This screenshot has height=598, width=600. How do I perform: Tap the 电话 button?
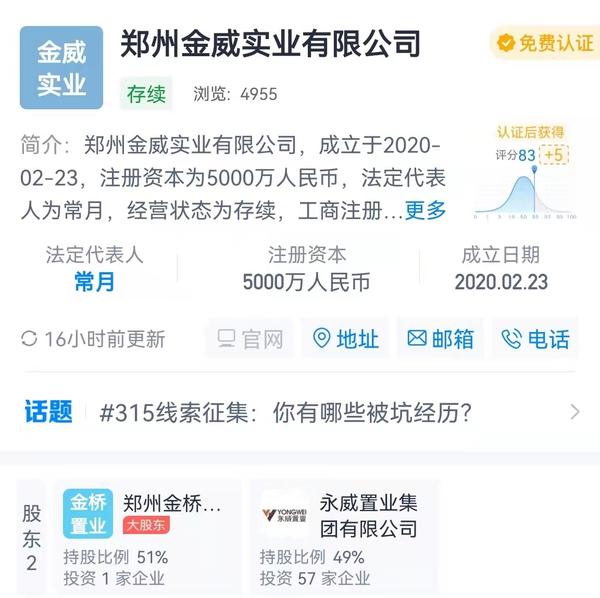[534, 339]
